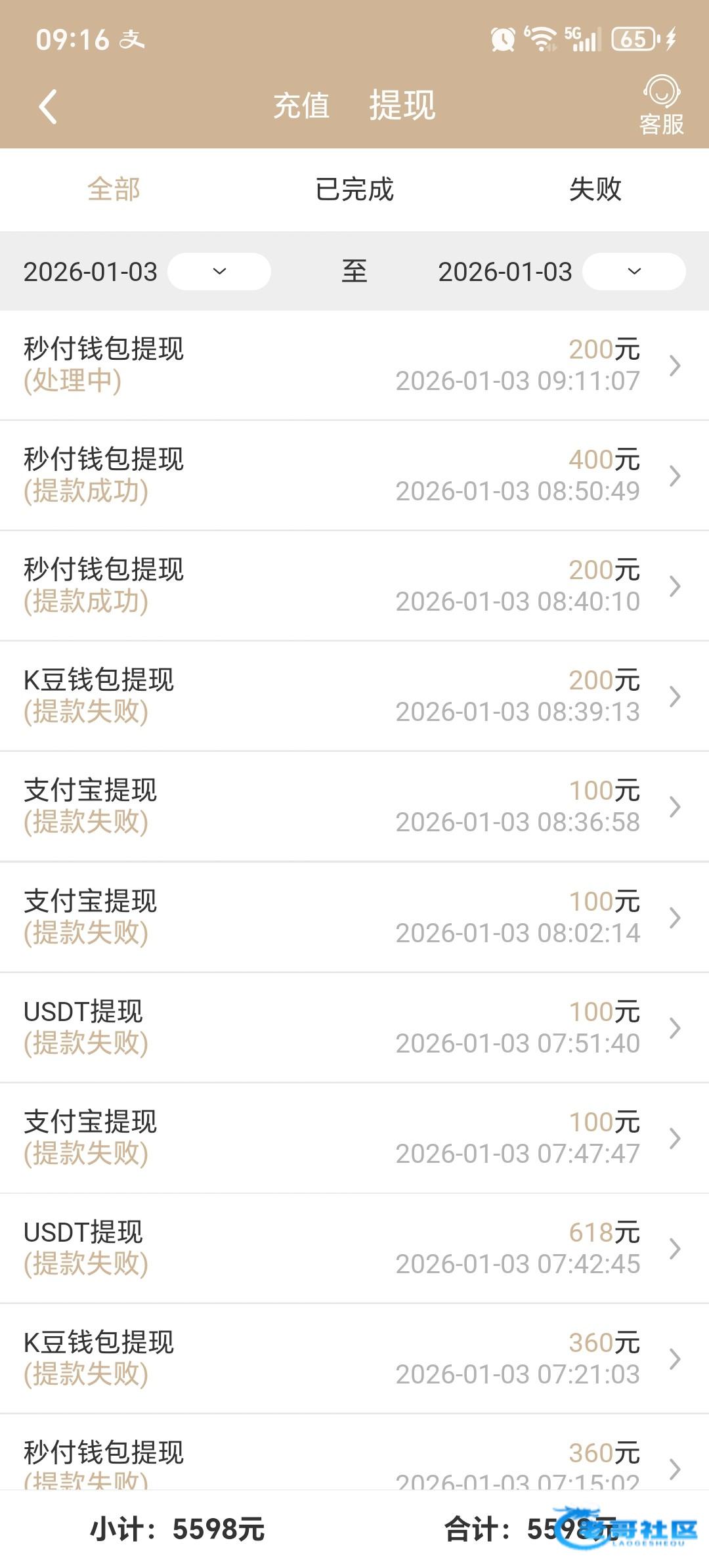Filter by 已完成 records
The width and height of the screenshot is (709, 1568).
click(x=354, y=190)
